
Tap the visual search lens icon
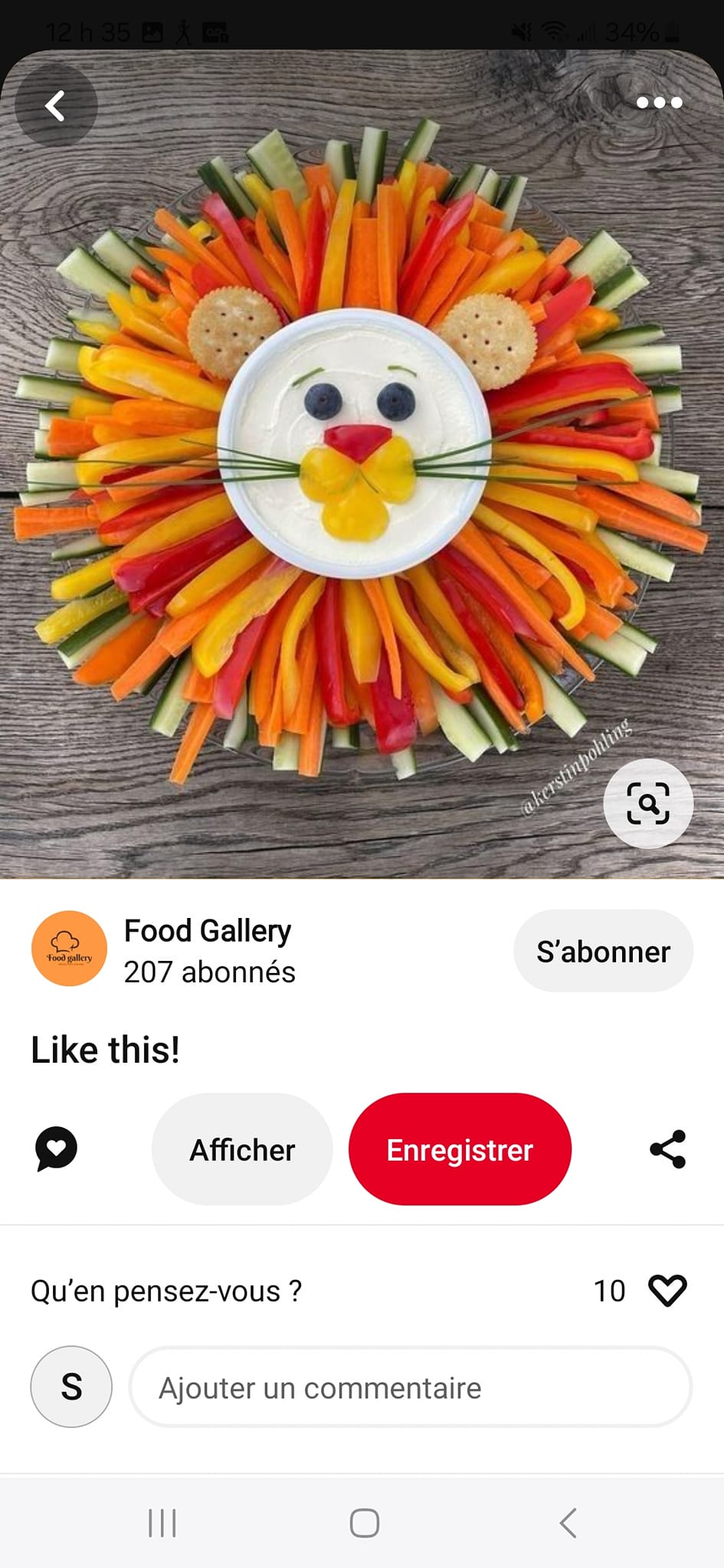point(648,803)
